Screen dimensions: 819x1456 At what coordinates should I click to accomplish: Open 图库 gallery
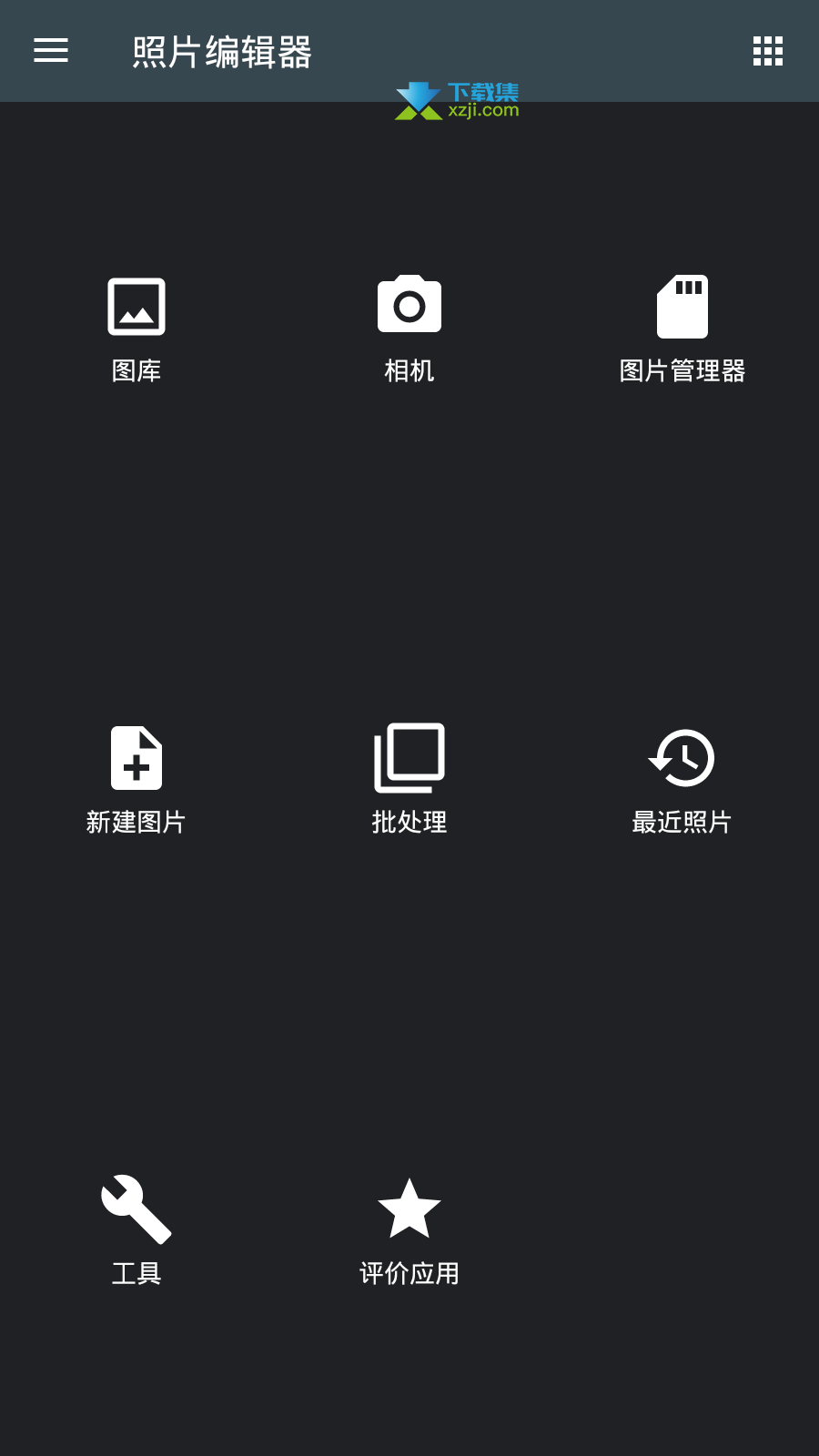point(136,329)
